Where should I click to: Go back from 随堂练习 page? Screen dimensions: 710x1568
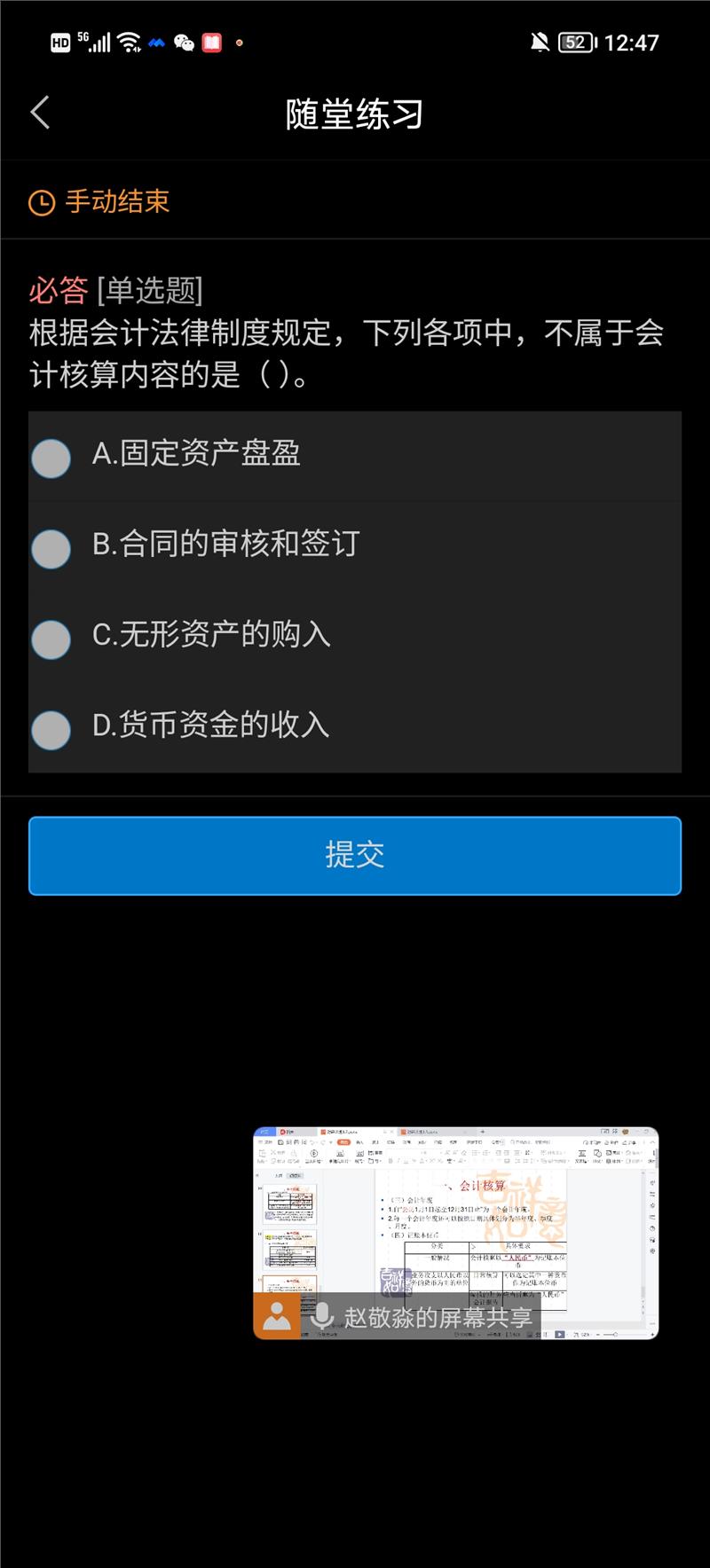40,113
